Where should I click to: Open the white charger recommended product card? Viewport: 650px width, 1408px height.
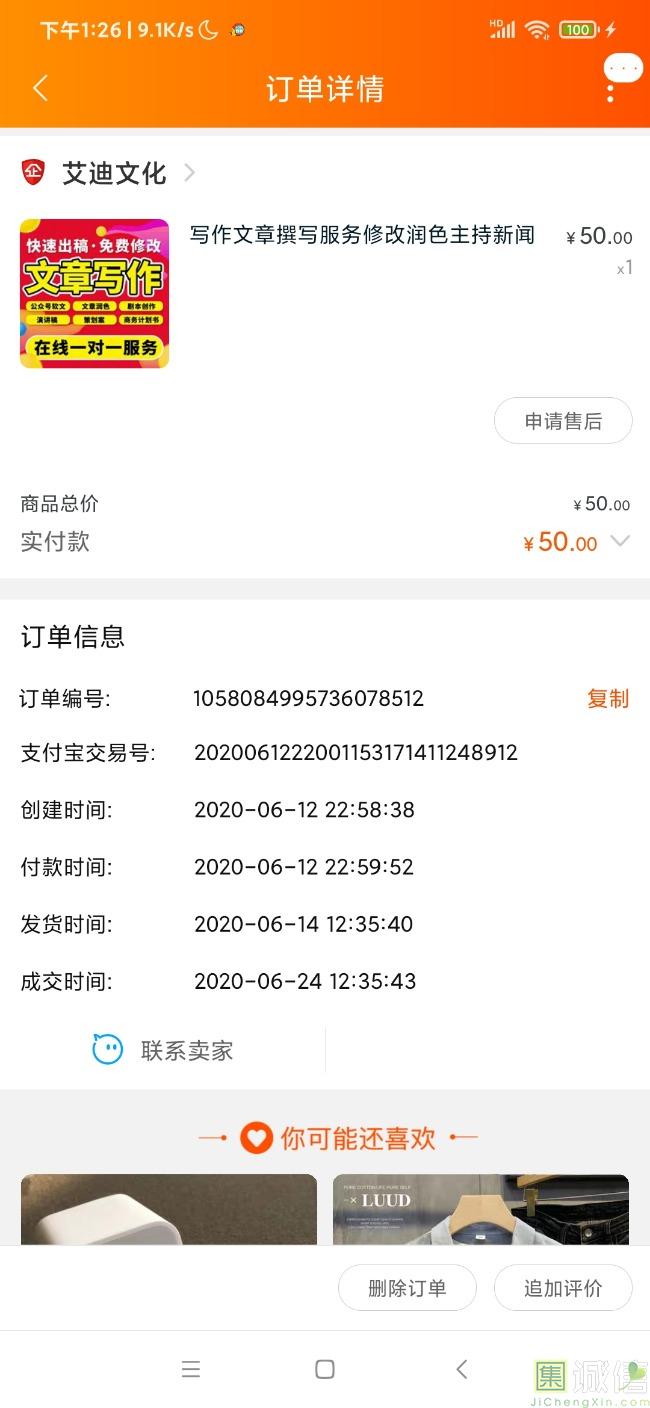coord(169,1209)
